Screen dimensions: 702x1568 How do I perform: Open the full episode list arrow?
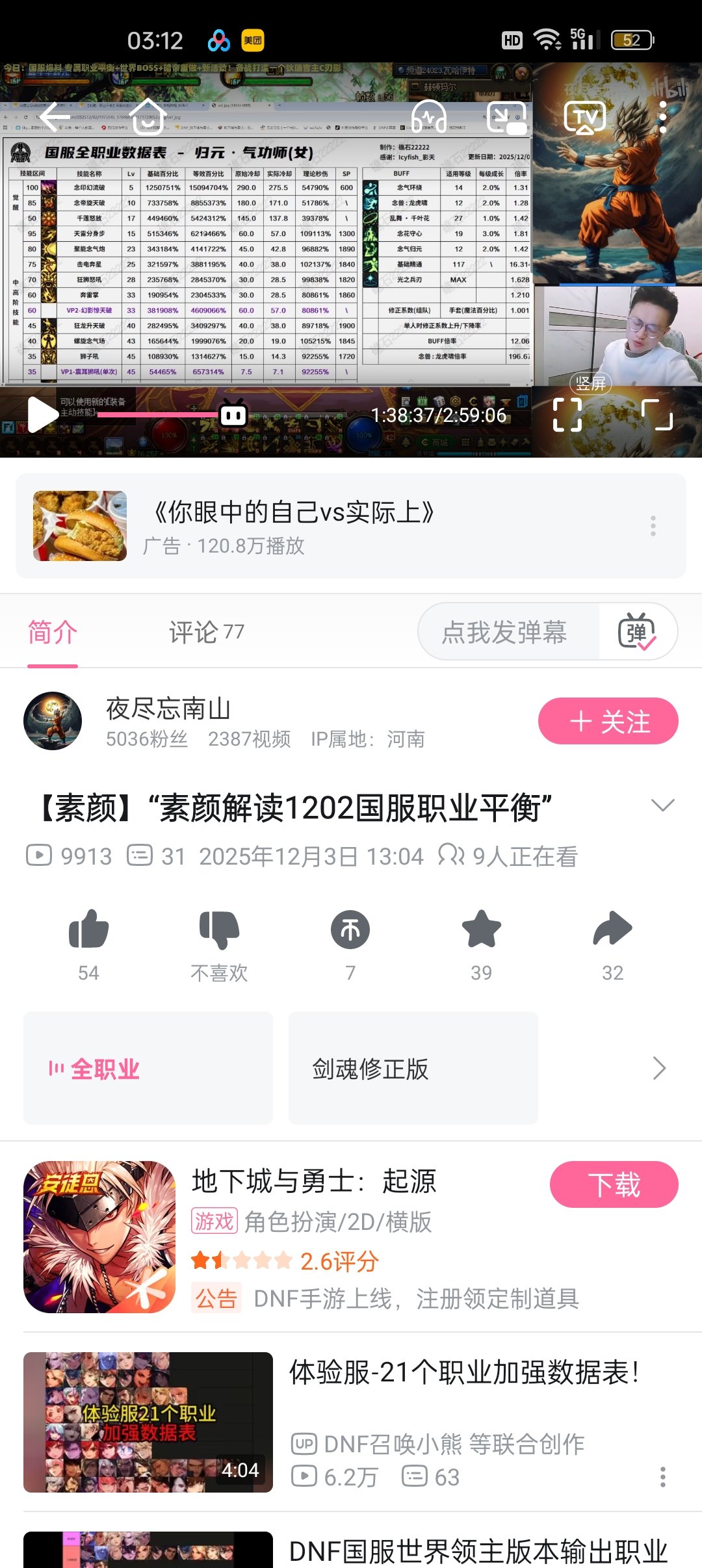tap(659, 1068)
